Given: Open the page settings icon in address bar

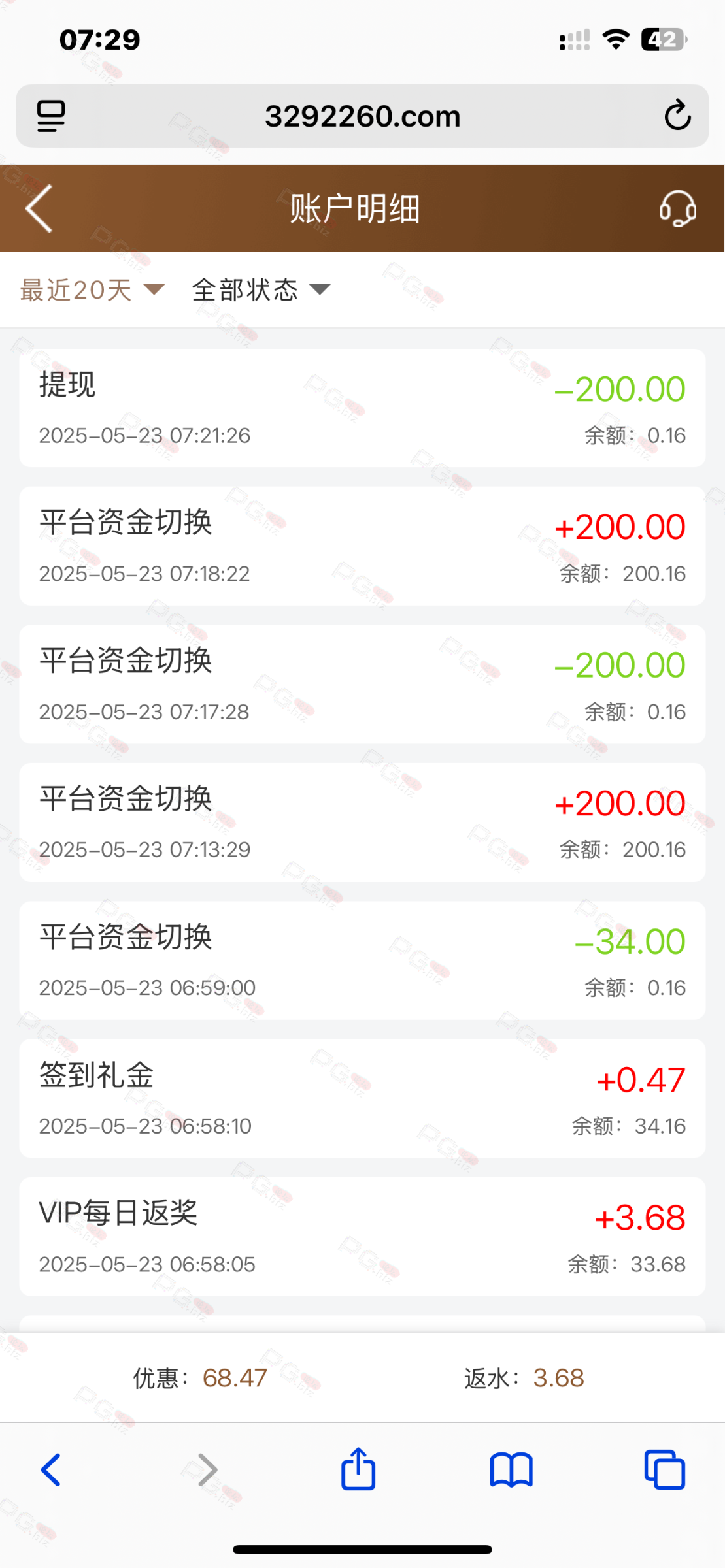Looking at the screenshot, I should click(x=51, y=116).
